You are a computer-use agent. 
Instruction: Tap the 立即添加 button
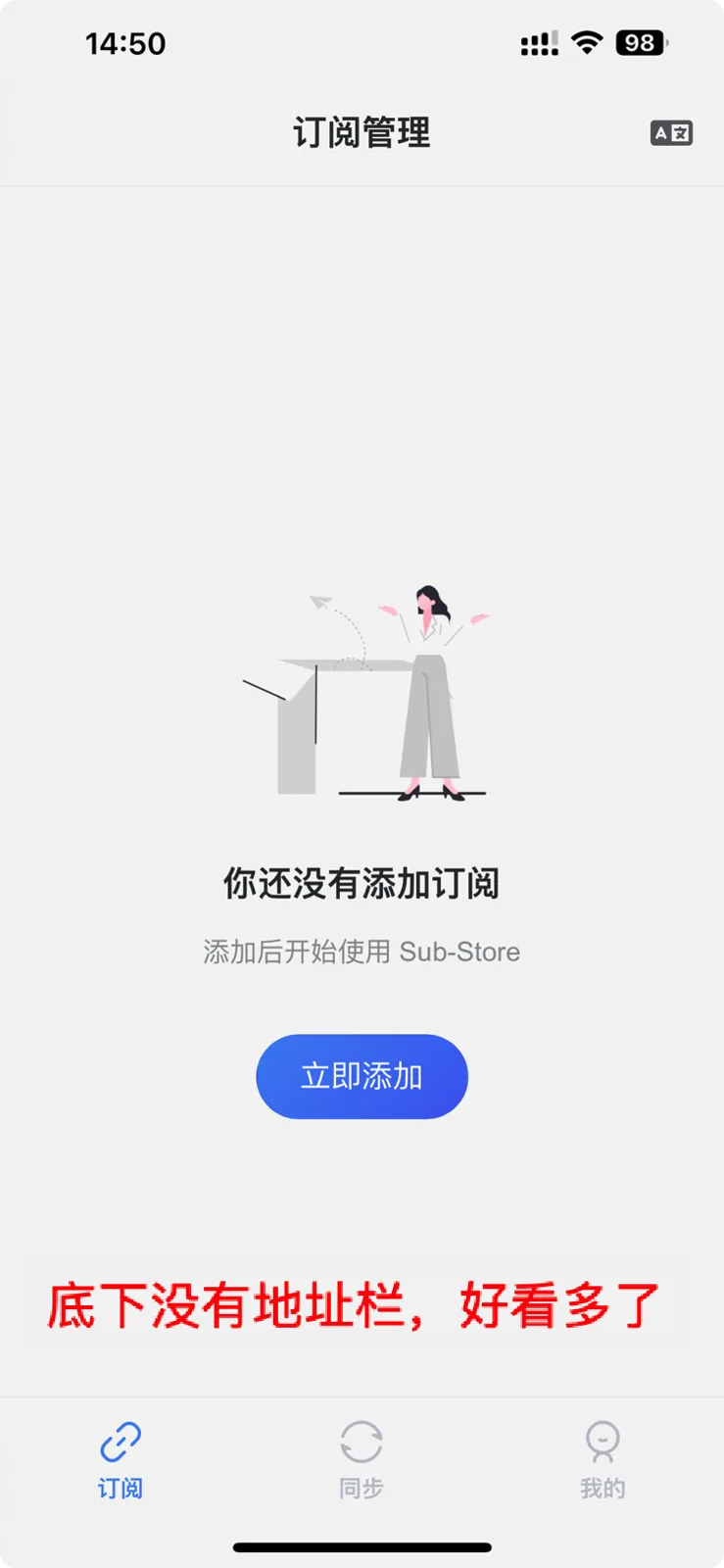362,1076
